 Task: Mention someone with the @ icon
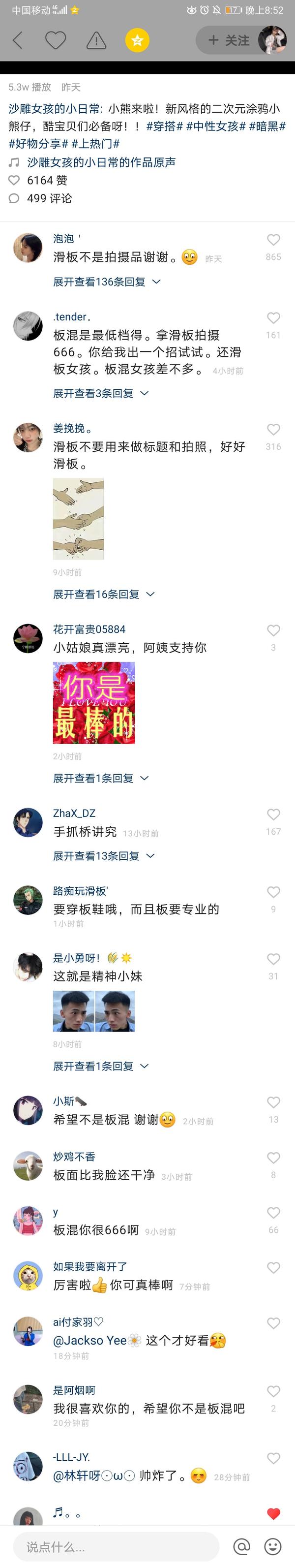pos(241,1546)
